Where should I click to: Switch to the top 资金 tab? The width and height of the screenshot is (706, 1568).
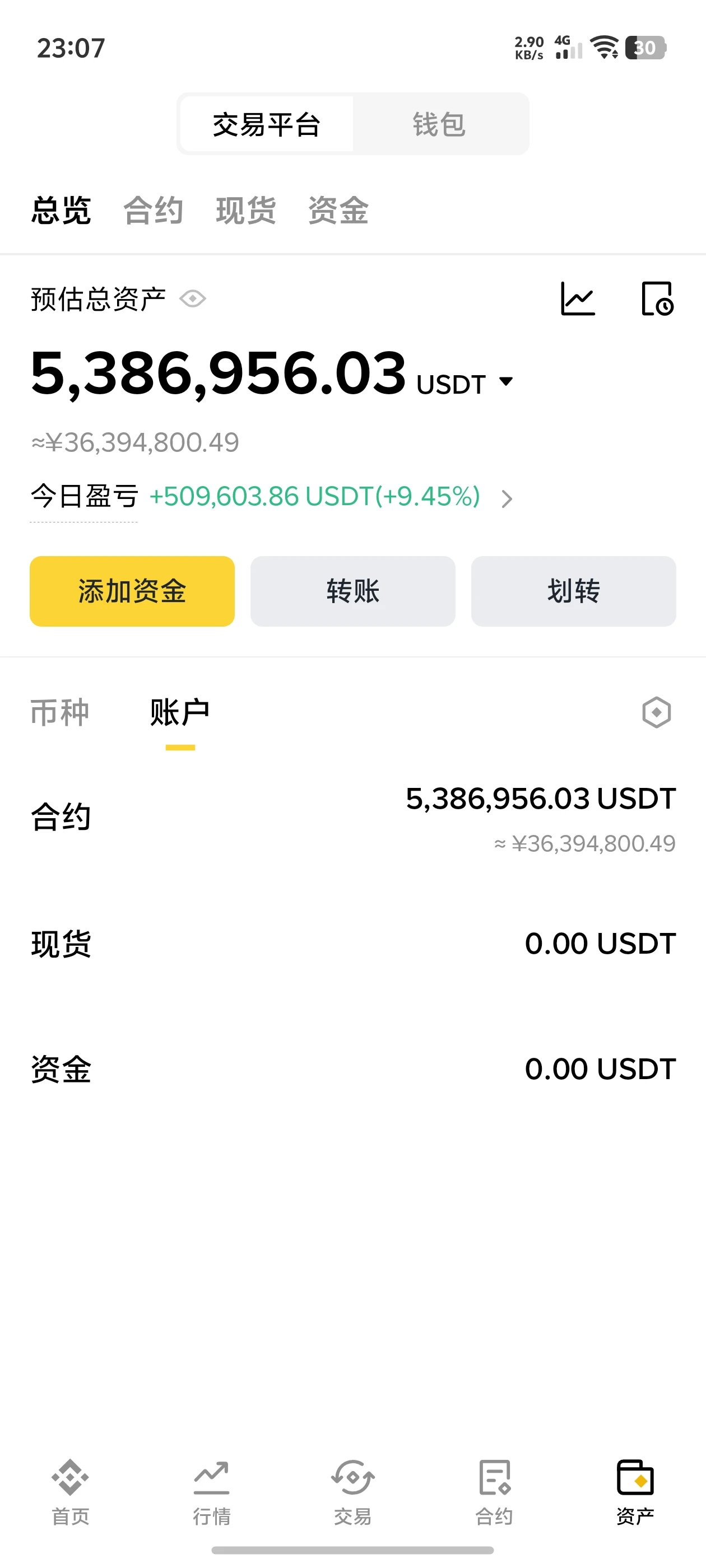pos(338,211)
